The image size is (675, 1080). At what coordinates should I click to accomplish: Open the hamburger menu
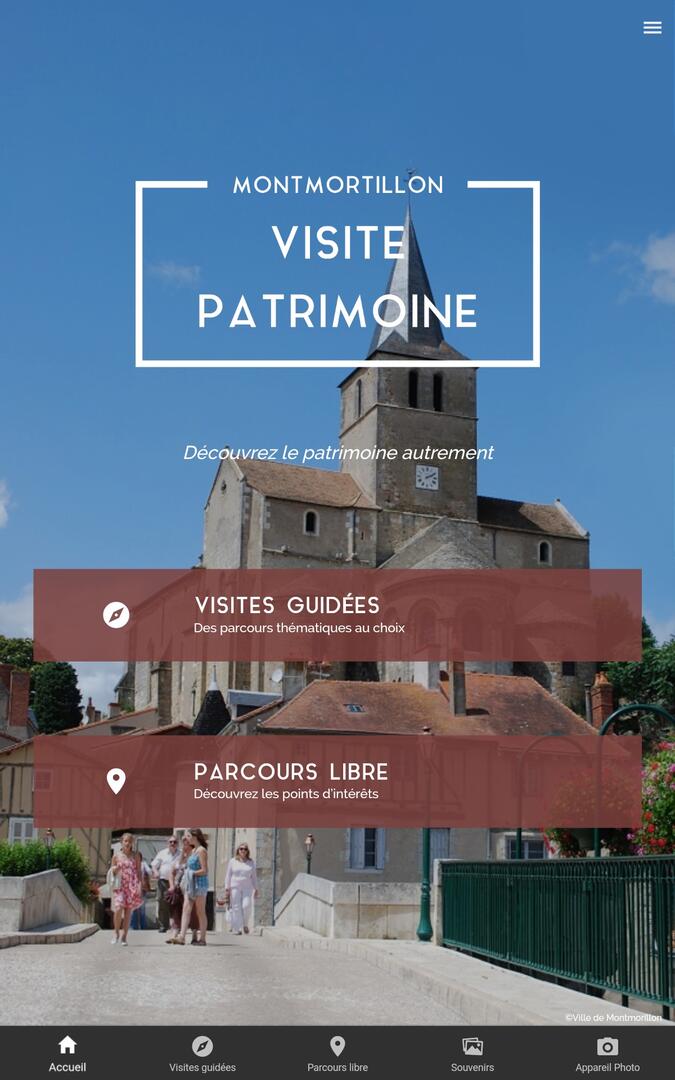point(652,28)
